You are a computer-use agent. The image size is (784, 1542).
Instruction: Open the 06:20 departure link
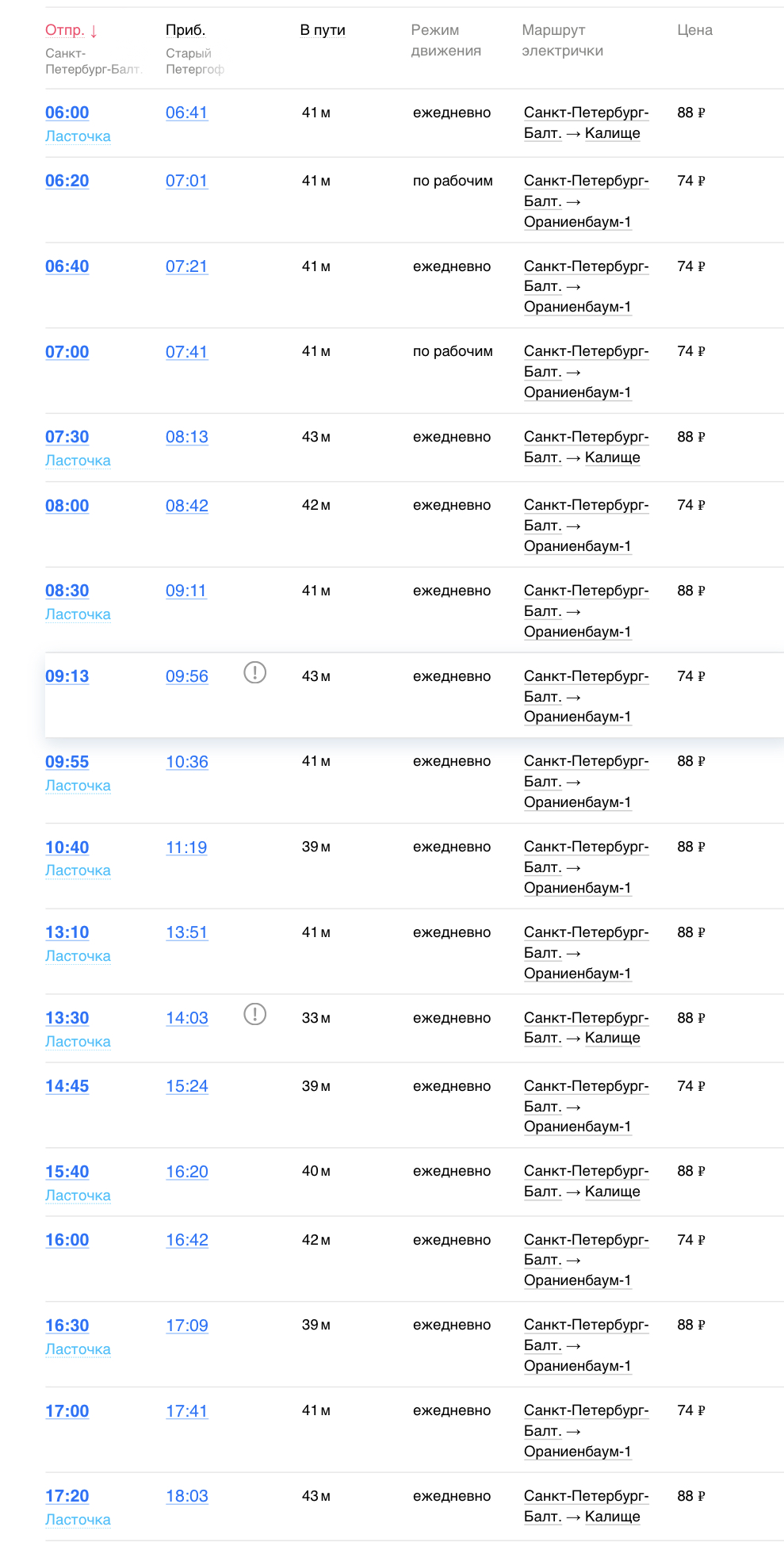(x=67, y=182)
